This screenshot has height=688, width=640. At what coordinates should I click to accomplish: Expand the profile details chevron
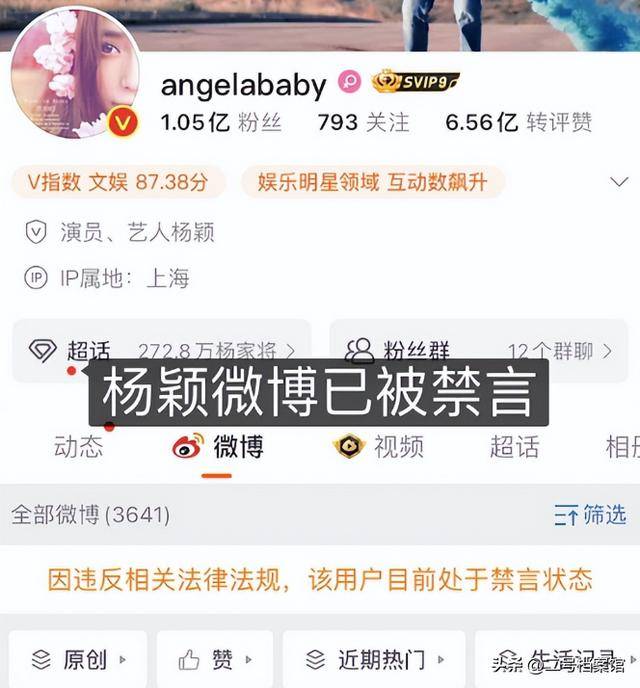click(618, 181)
